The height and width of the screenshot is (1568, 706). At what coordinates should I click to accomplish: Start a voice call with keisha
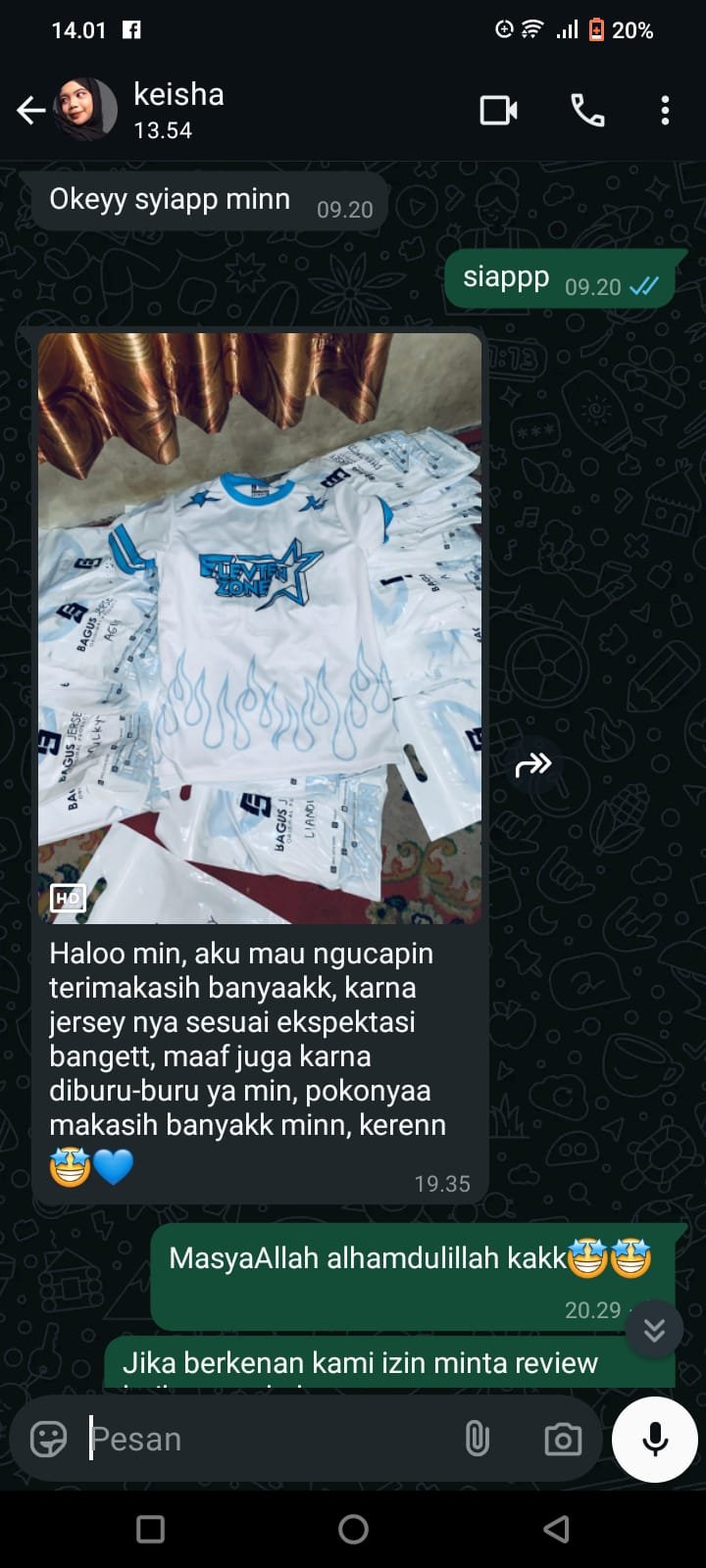(x=587, y=111)
